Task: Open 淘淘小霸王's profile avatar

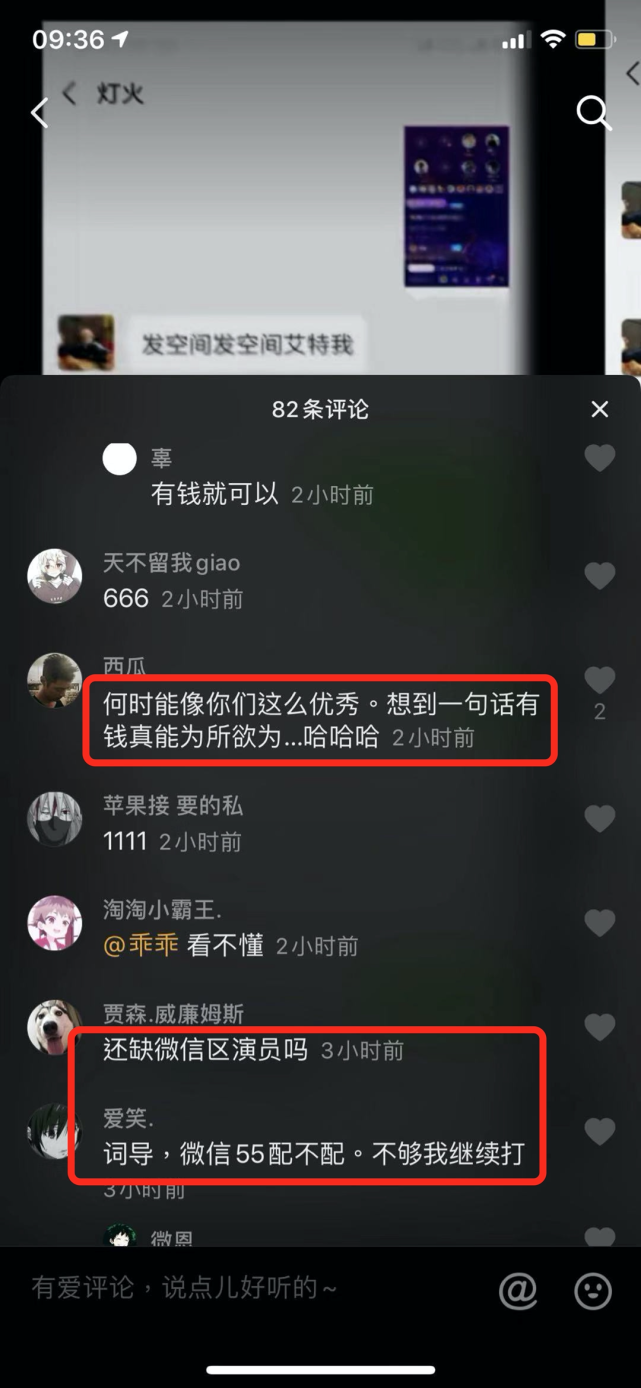Action: [54, 923]
